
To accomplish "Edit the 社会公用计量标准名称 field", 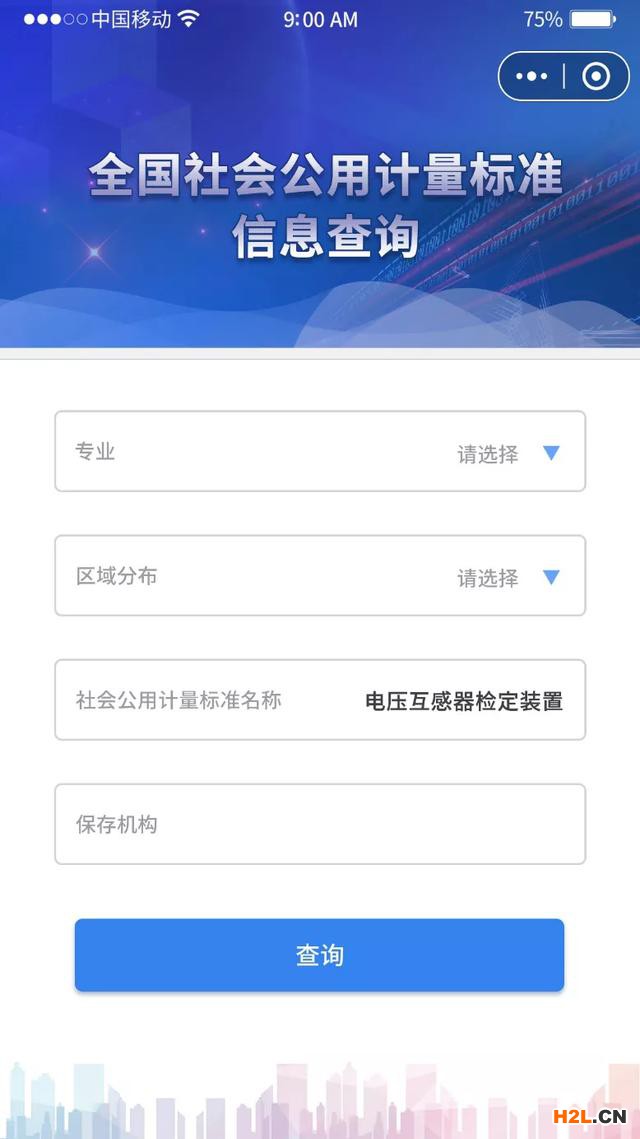I will (x=463, y=701).
